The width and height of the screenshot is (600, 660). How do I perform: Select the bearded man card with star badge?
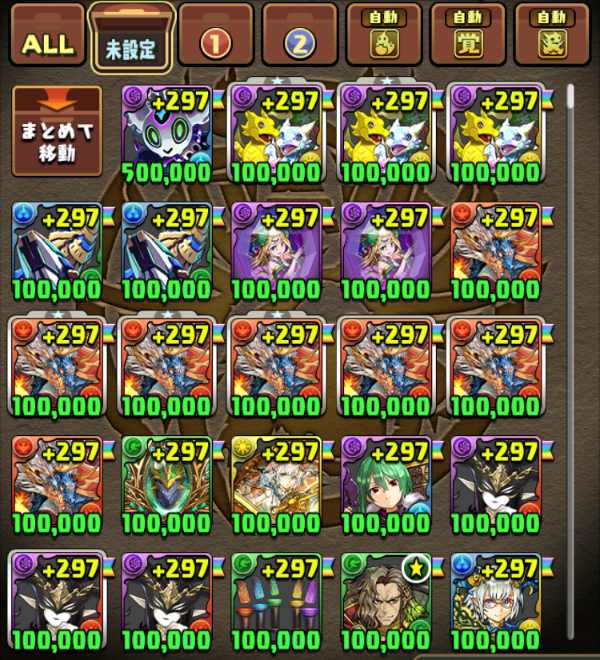[x=386, y=600]
